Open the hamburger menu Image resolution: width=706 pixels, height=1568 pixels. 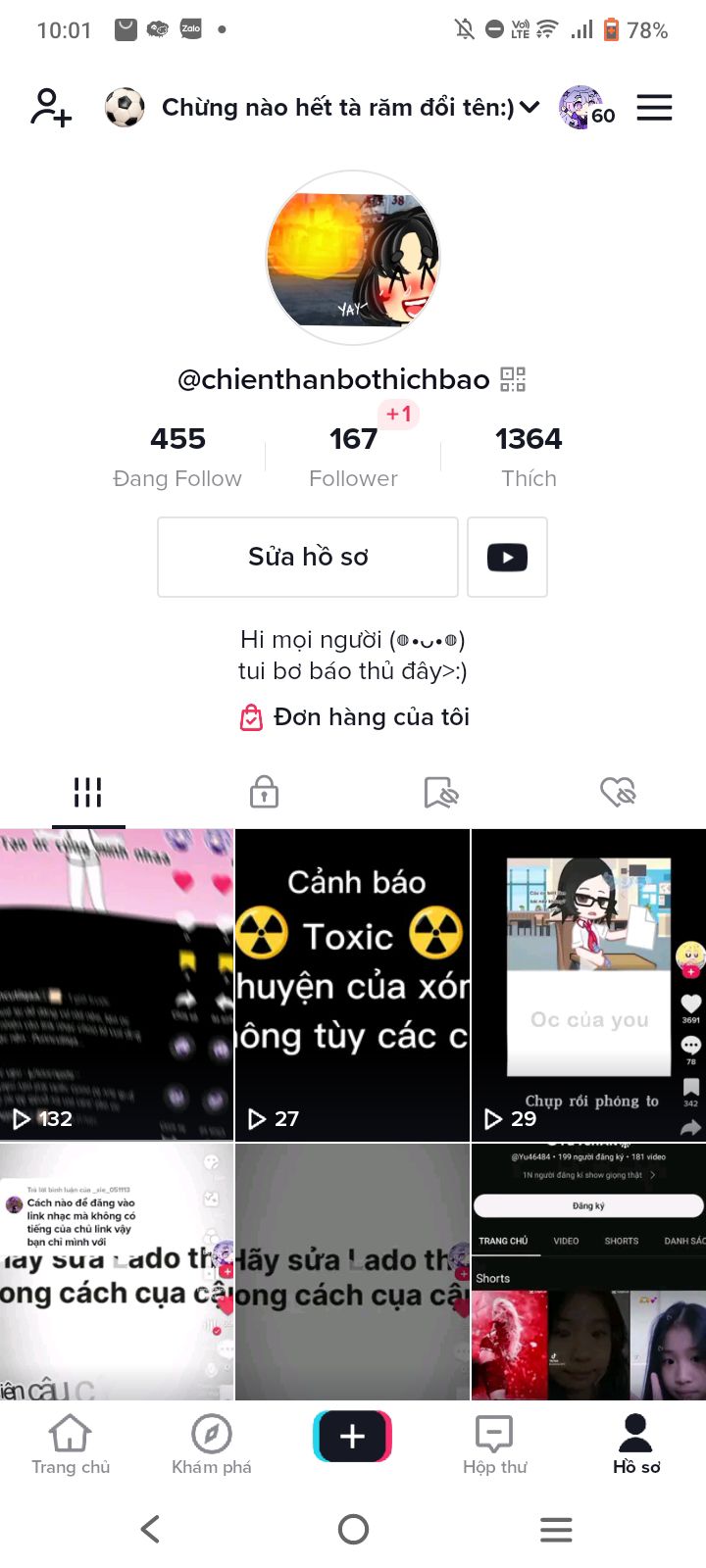pyautogui.click(x=654, y=108)
